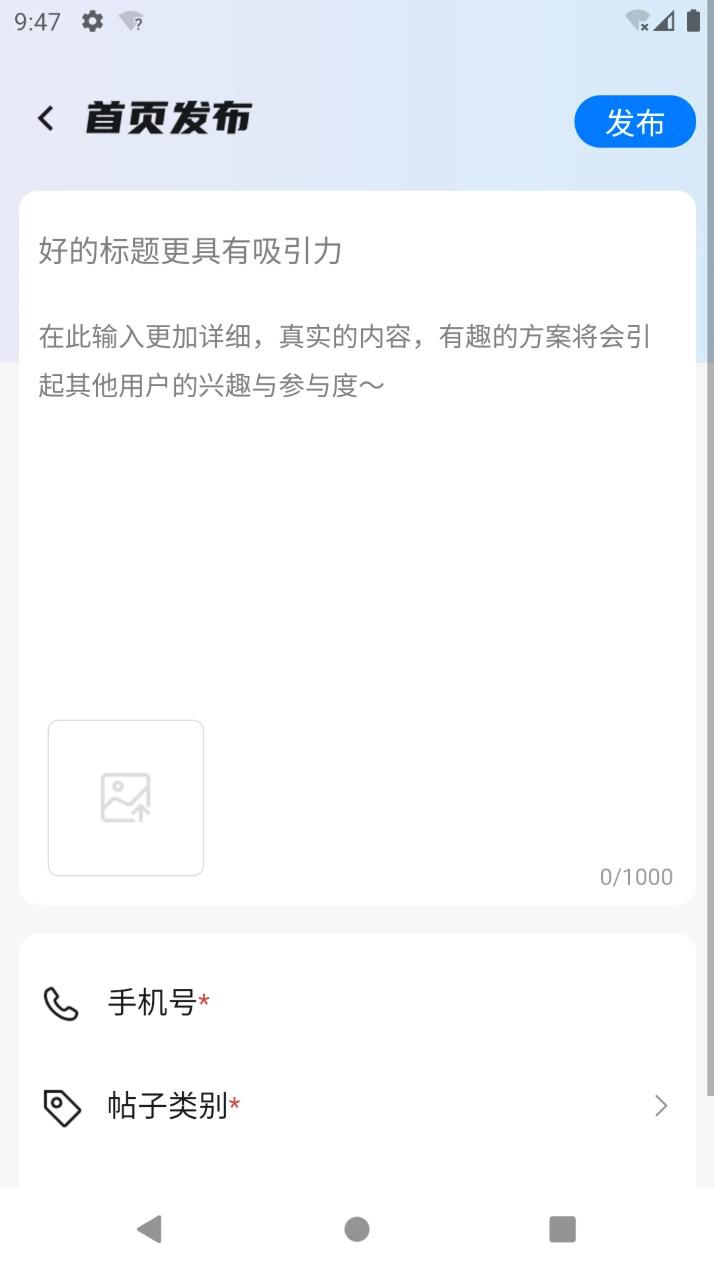Screen dimensions: 714x1271
Task: Tap the detailed content text area
Action: pyautogui.click(x=357, y=500)
